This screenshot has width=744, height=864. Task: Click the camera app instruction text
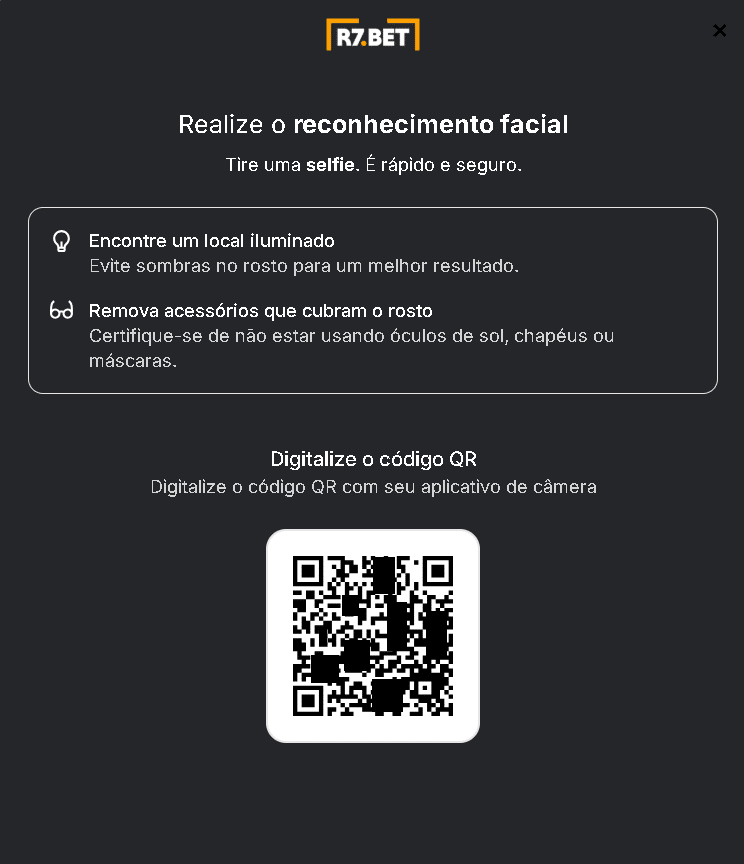[x=373, y=487]
